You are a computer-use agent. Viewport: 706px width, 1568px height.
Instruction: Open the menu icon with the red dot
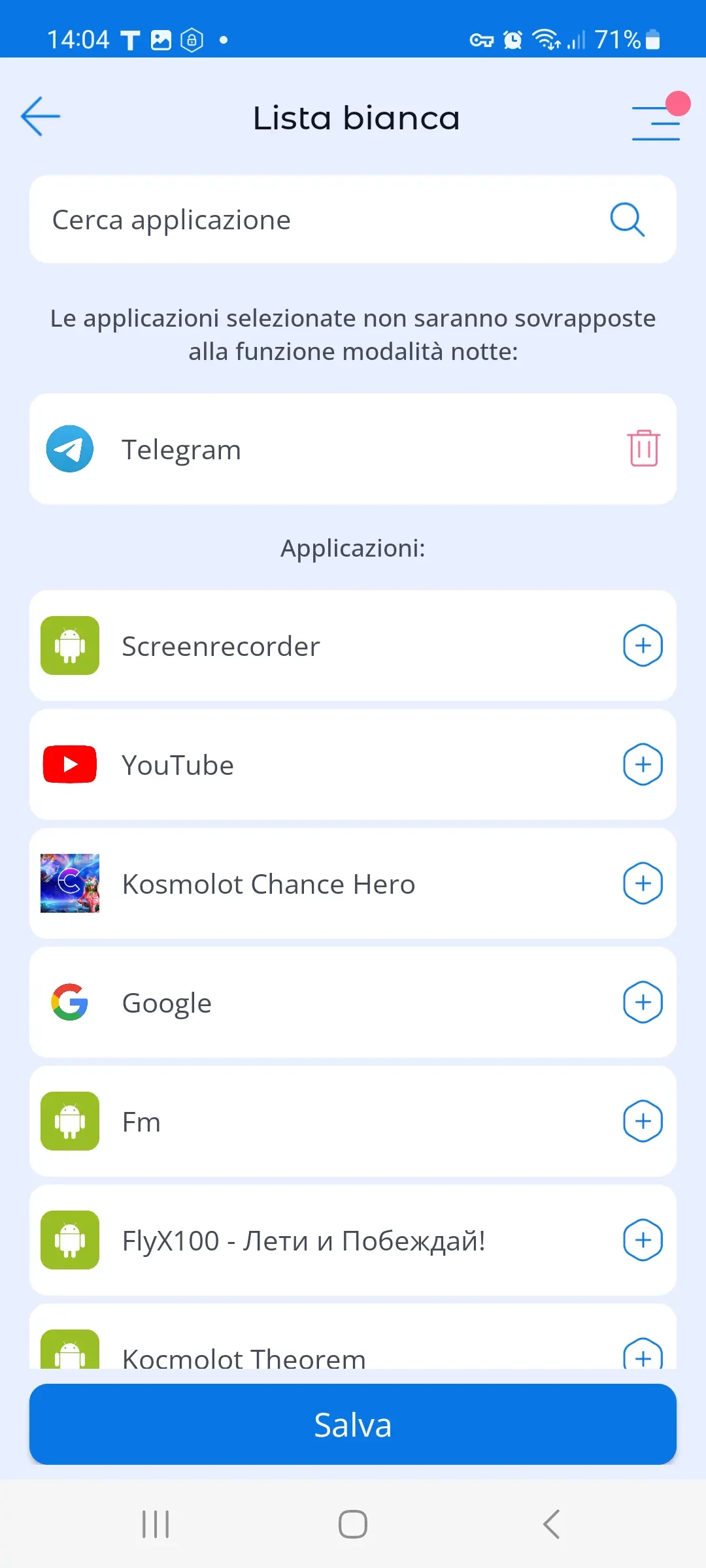click(656, 122)
